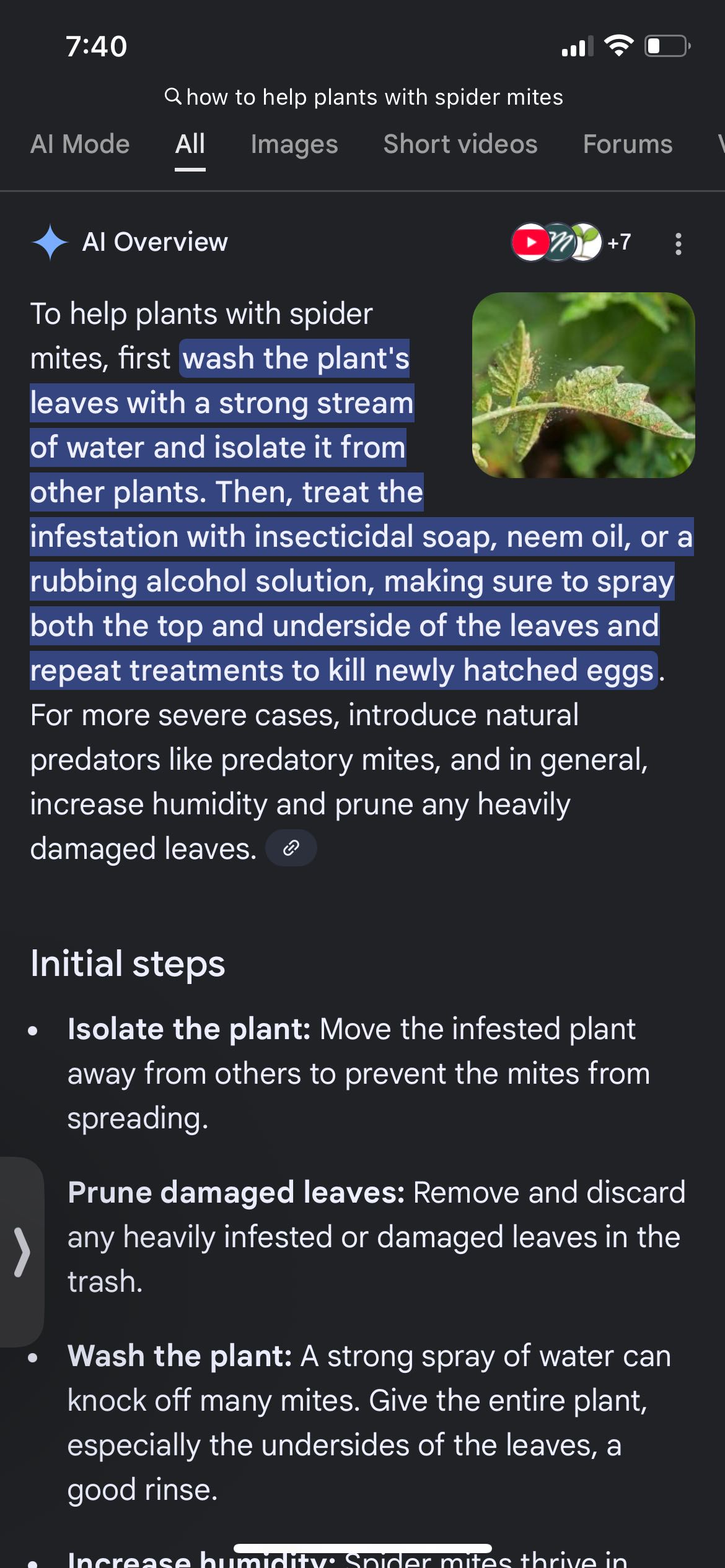Switch to AI Mode tab
Viewport: 725px width, 1568px height.
[x=80, y=144]
